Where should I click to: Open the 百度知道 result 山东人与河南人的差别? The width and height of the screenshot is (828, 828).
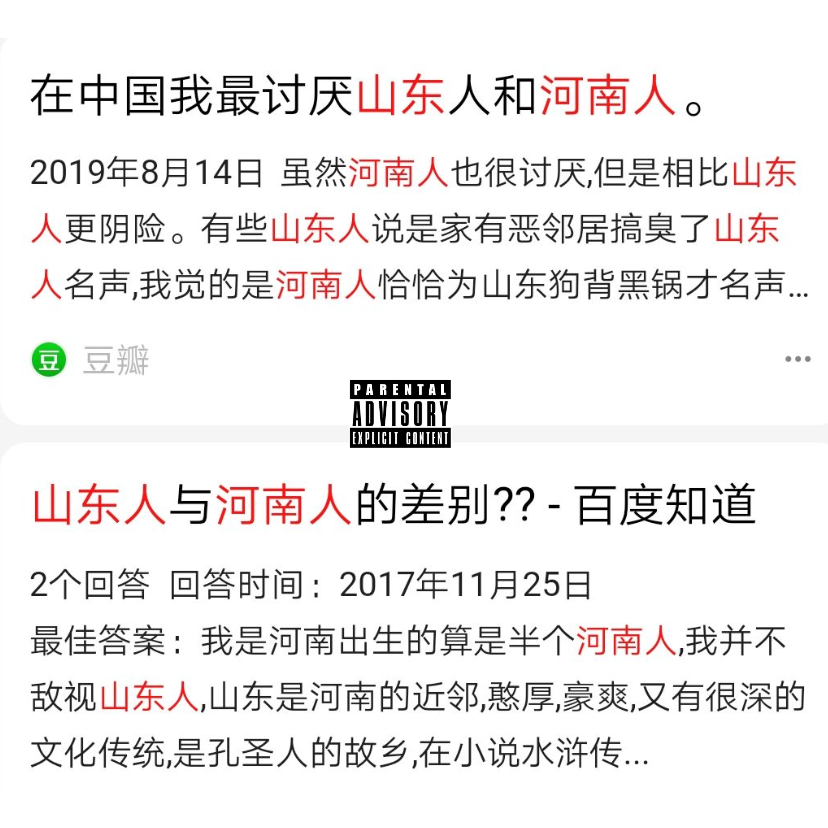pyautogui.click(x=393, y=506)
